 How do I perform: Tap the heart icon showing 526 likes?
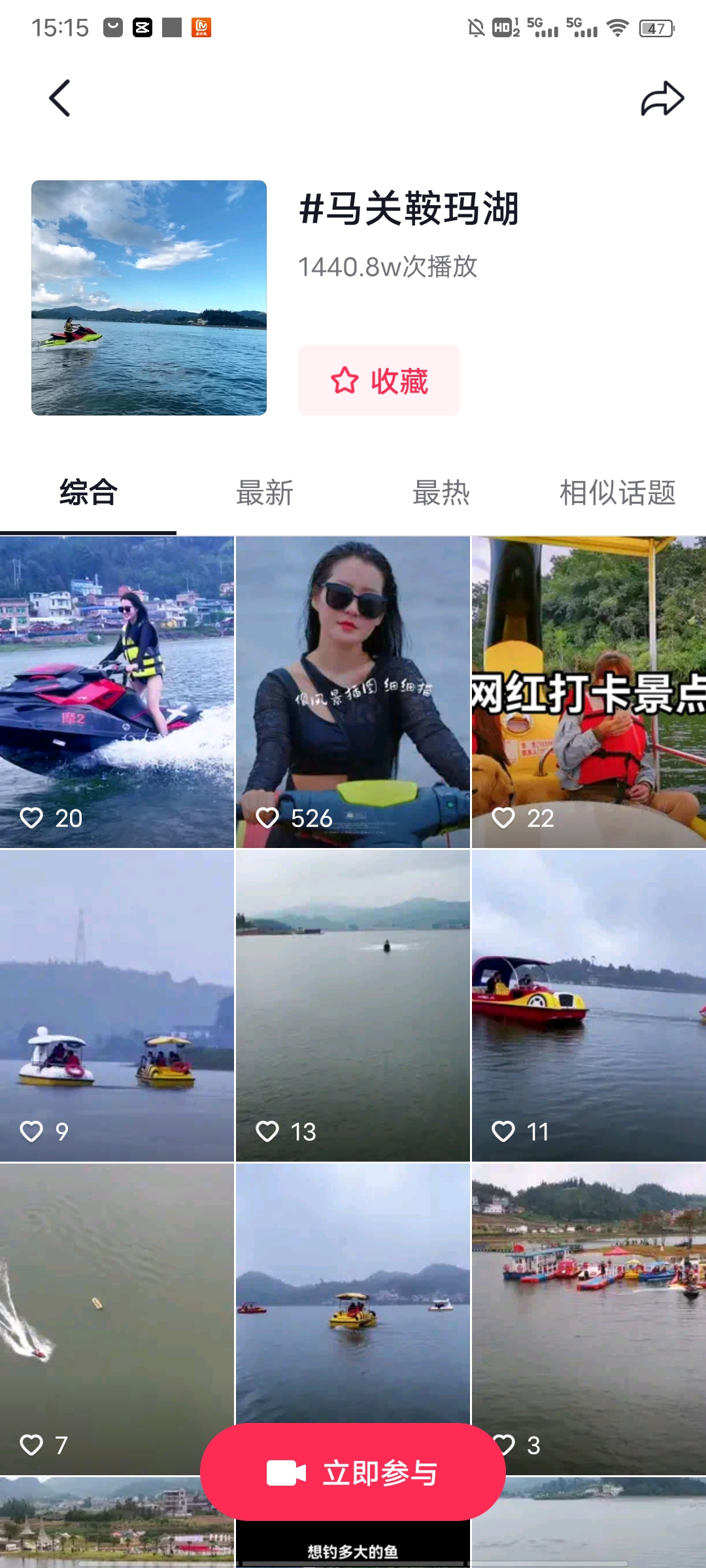[x=267, y=817]
